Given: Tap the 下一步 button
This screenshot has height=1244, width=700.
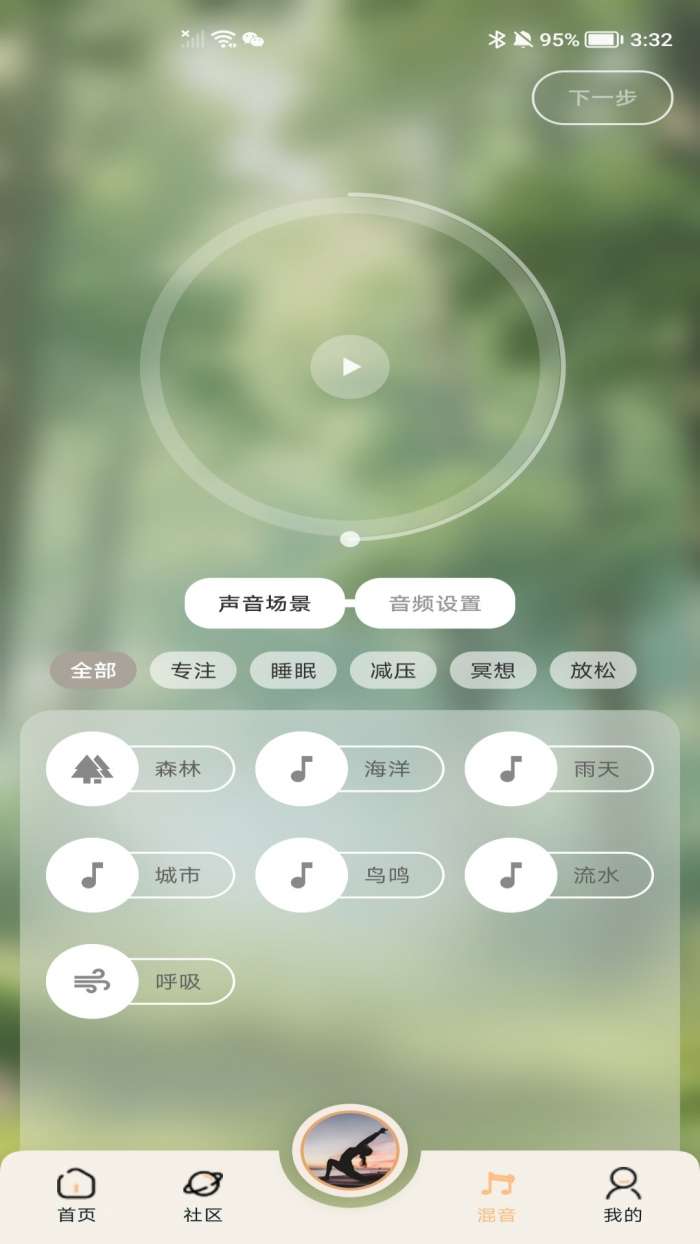Looking at the screenshot, I should tap(602, 98).
